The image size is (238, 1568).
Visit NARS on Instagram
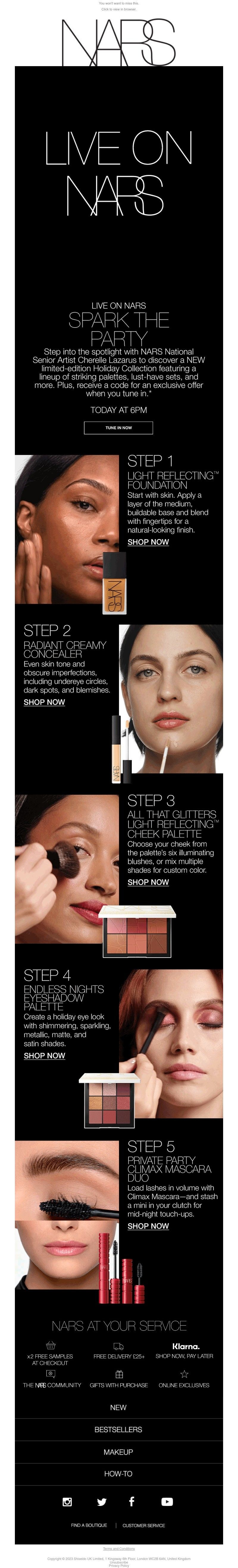(68, 1502)
